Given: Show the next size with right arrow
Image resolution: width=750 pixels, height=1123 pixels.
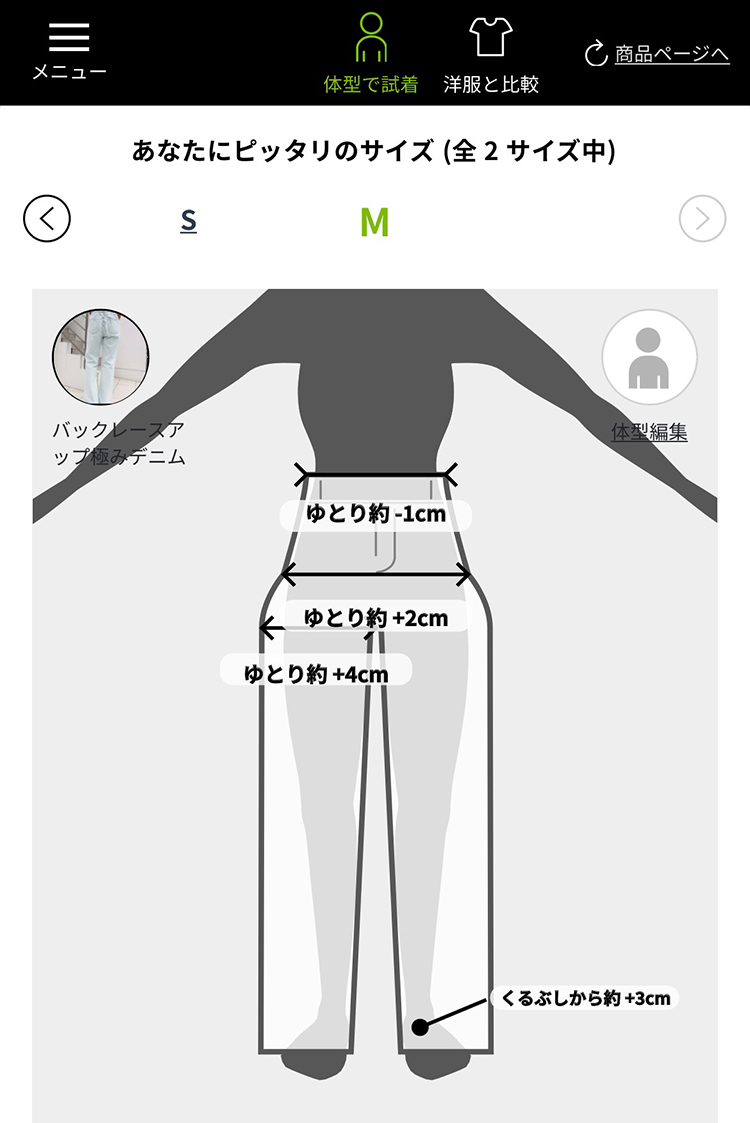Looking at the screenshot, I should coord(702,218).
